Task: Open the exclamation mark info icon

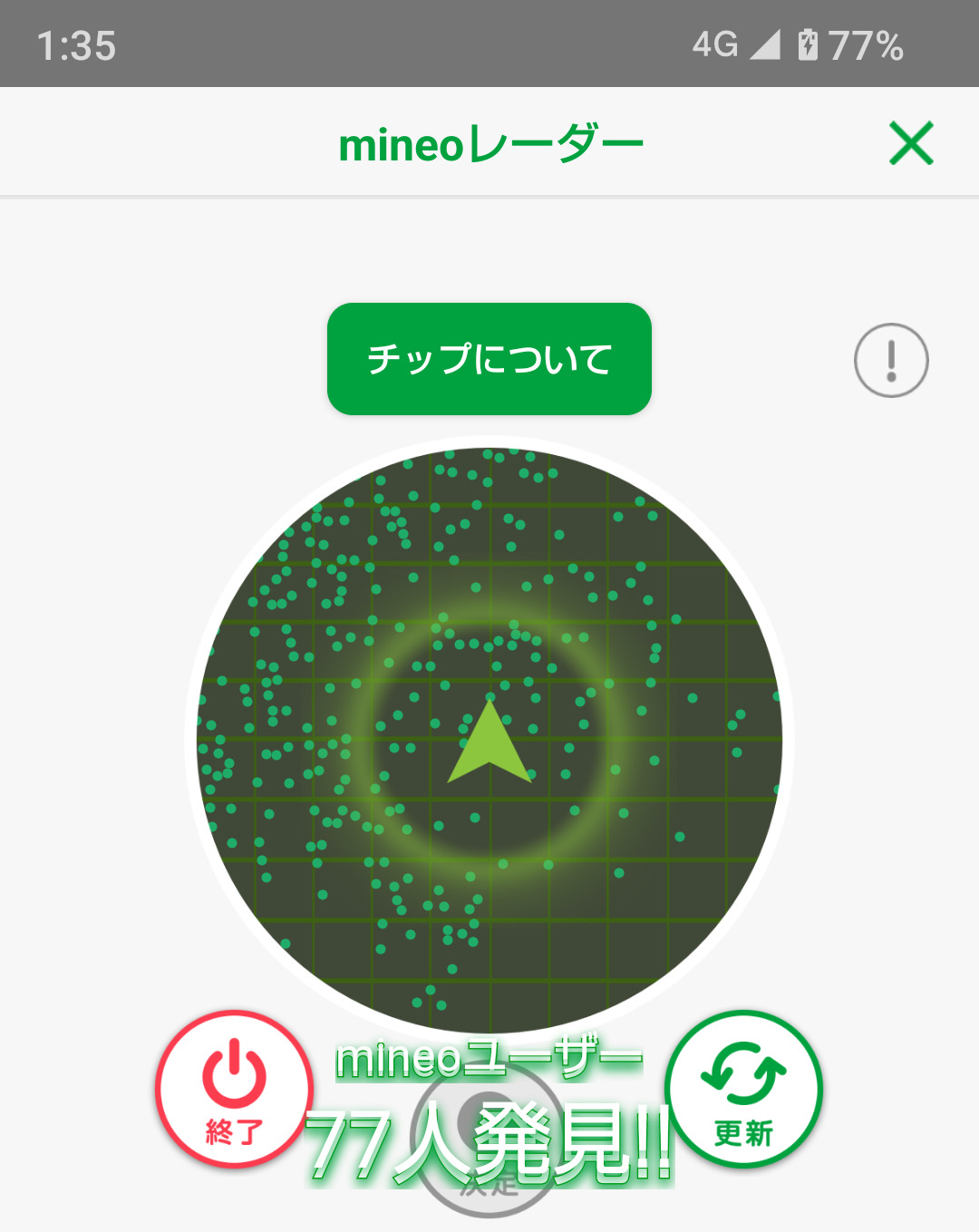Action: coord(891,360)
